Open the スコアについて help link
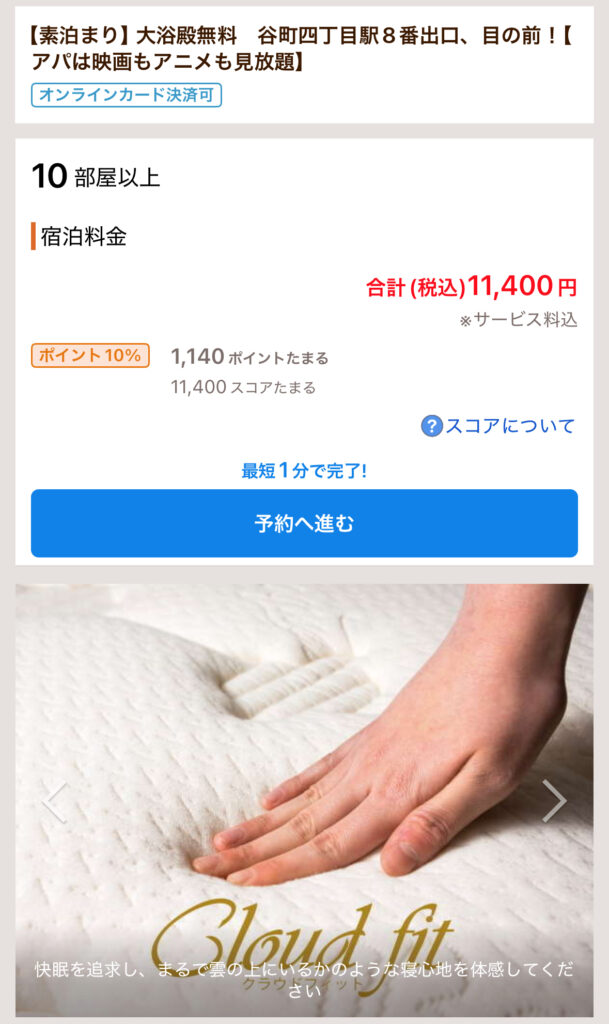Screen dimensions: 609x1024 (x=498, y=426)
